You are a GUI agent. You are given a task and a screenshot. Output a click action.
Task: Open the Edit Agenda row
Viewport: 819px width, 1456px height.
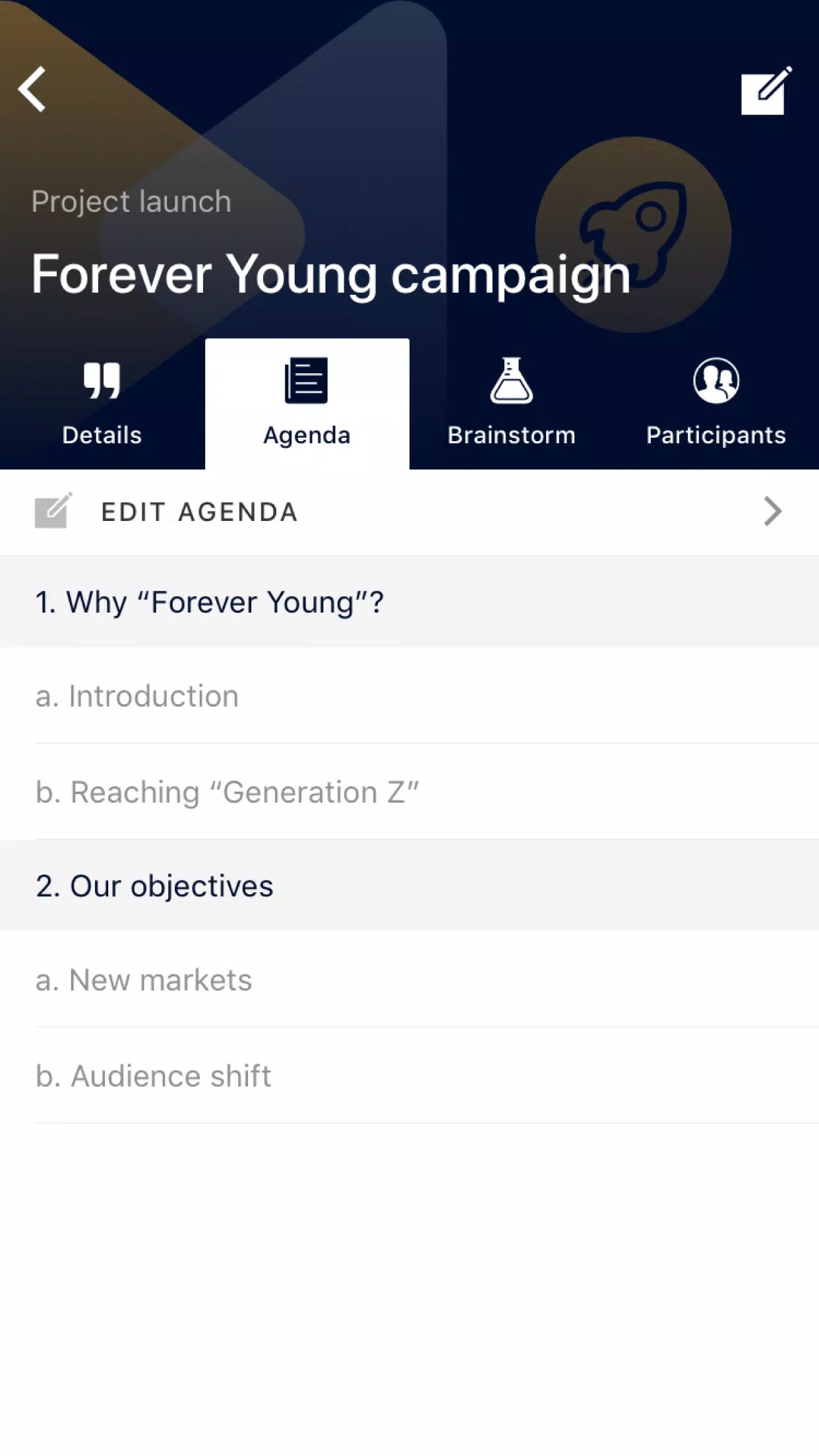click(409, 512)
